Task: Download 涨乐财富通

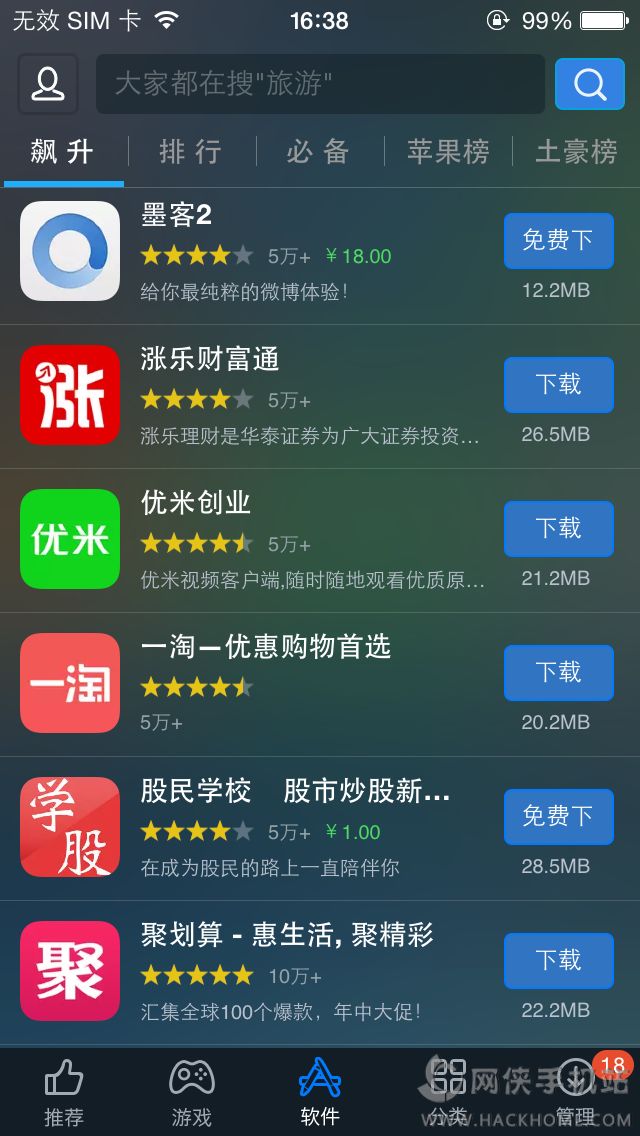Action: (x=558, y=384)
